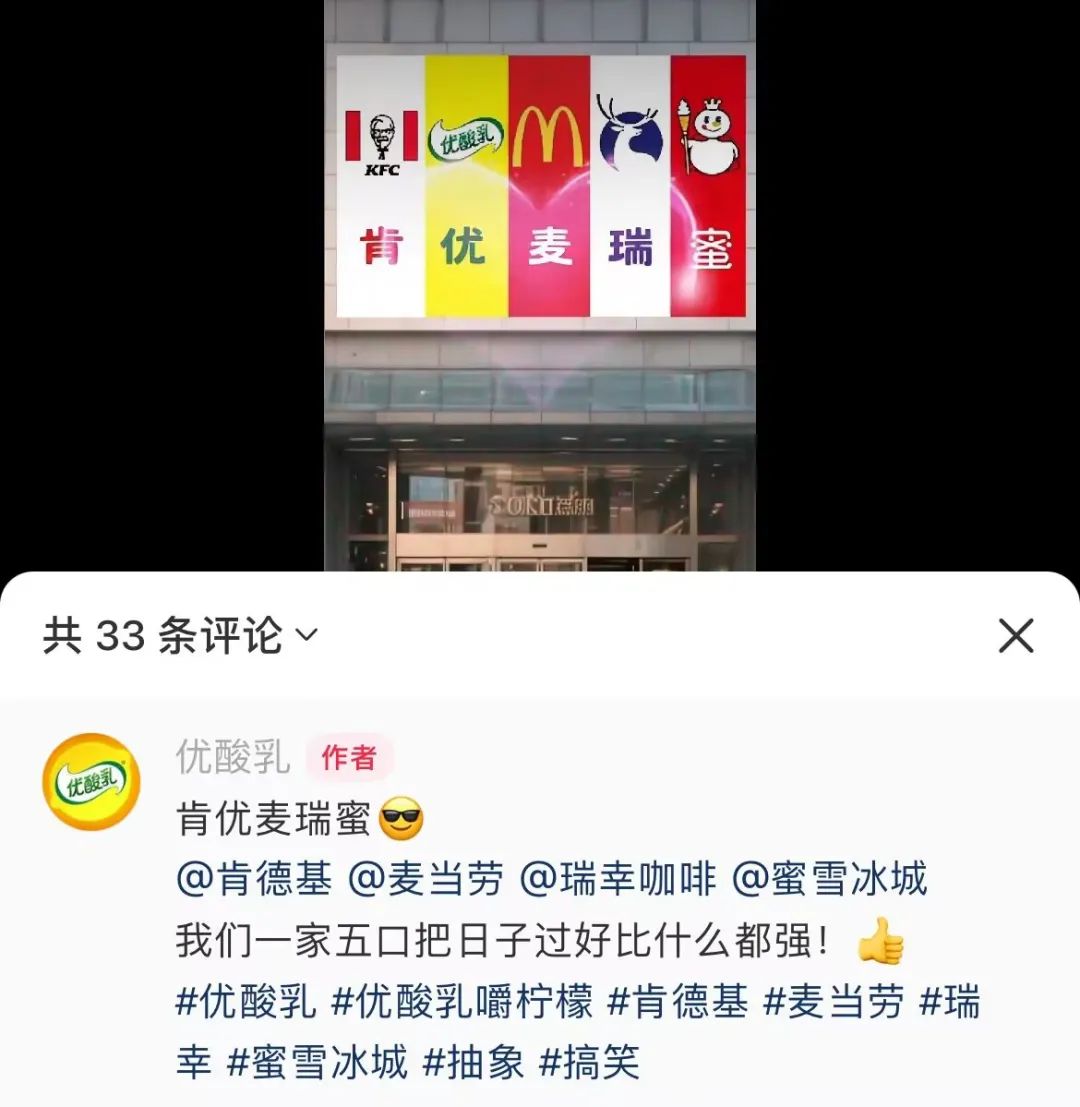Expand the 共 33 条评论 sort dropdown
Image resolution: width=1080 pixels, height=1107 pixels.
click(180, 636)
